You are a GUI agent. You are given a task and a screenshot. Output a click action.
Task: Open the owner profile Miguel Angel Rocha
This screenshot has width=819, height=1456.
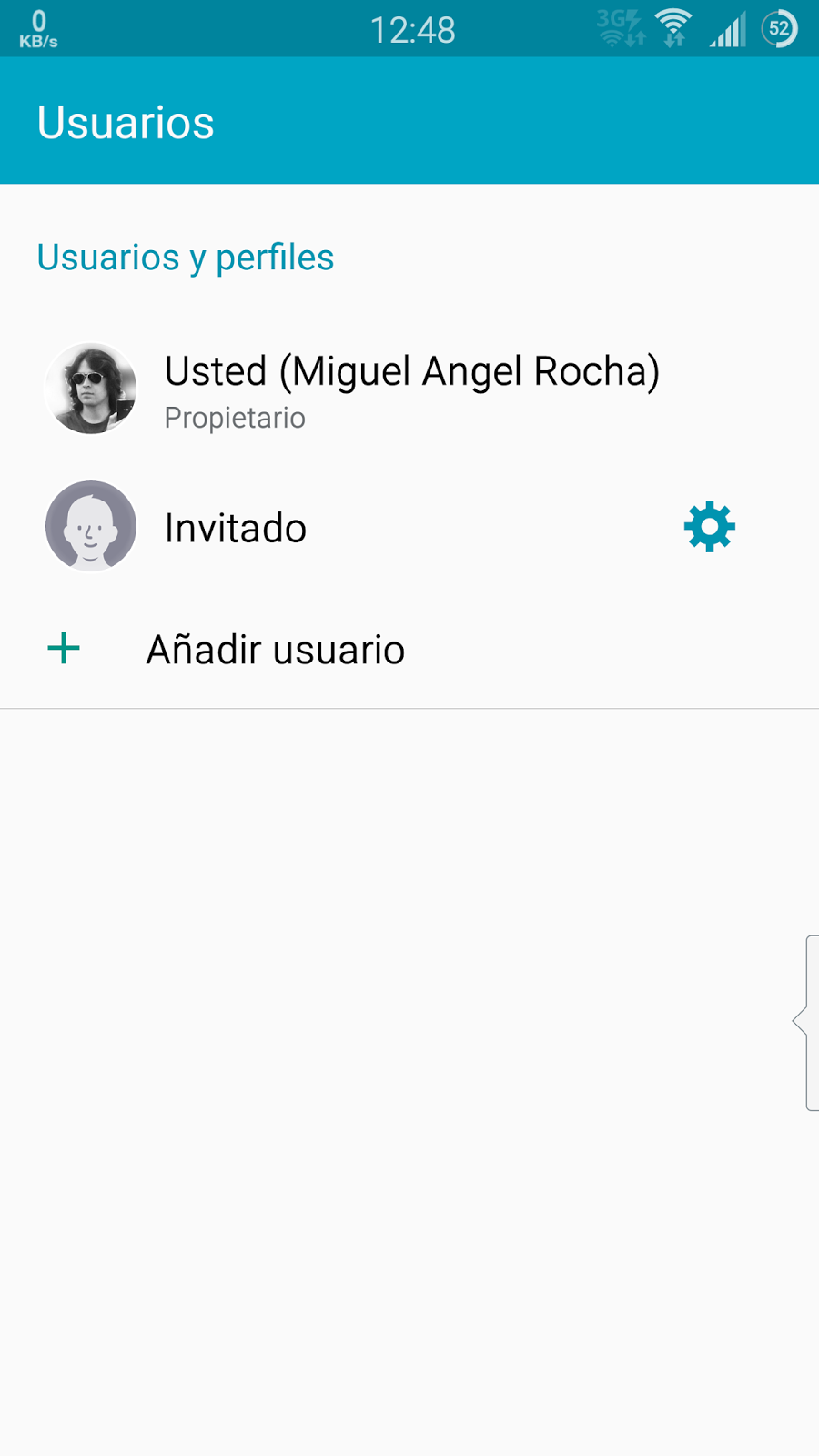pos(411,389)
